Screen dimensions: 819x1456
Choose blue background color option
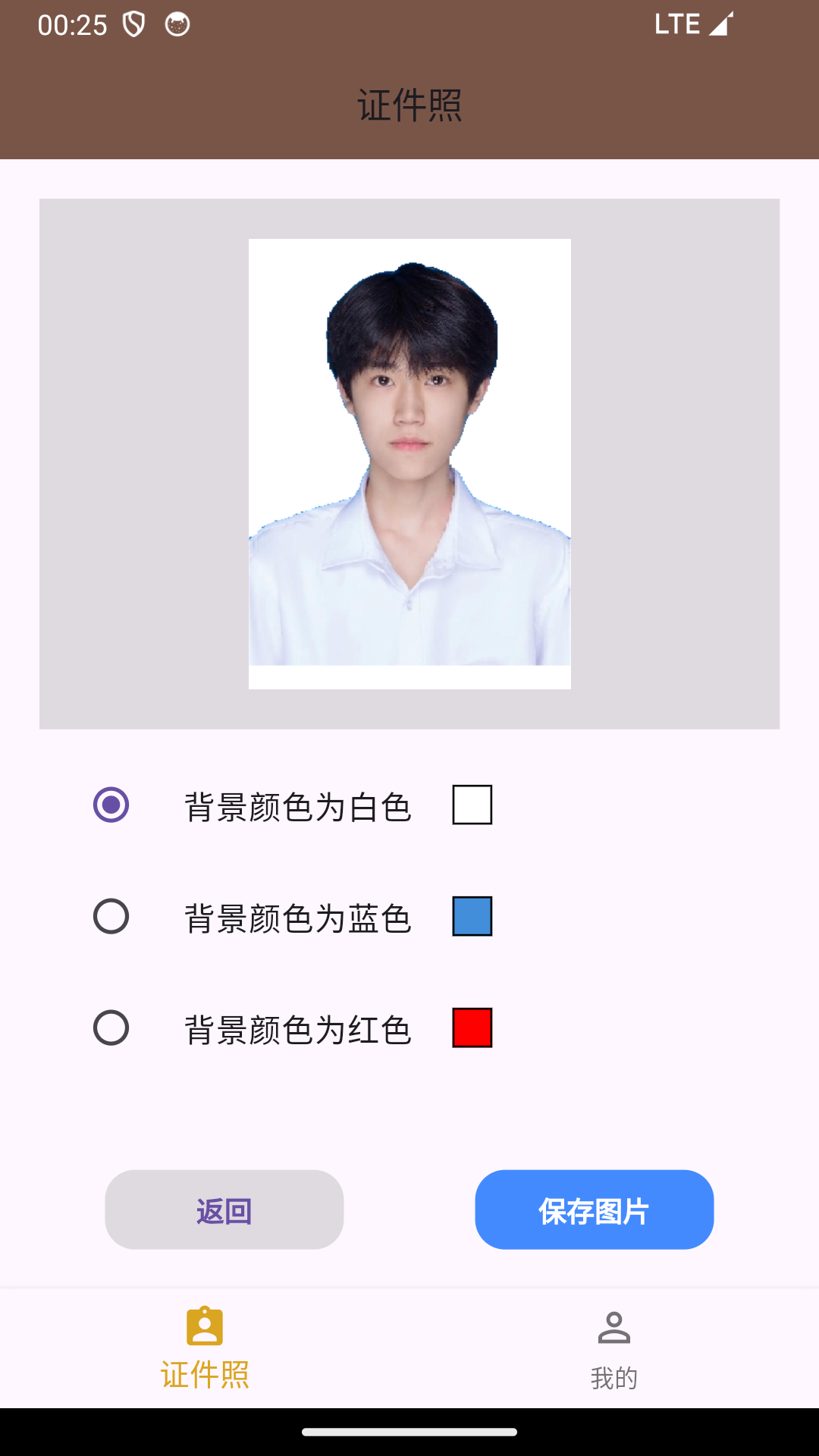(111, 916)
